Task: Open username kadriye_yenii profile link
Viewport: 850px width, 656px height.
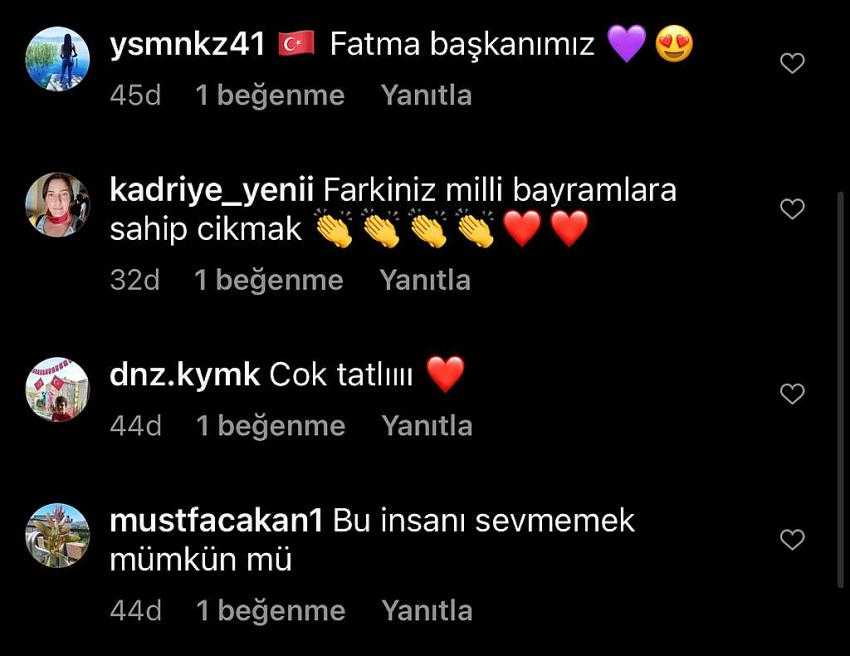Action: pyautogui.click(x=212, y=190)
